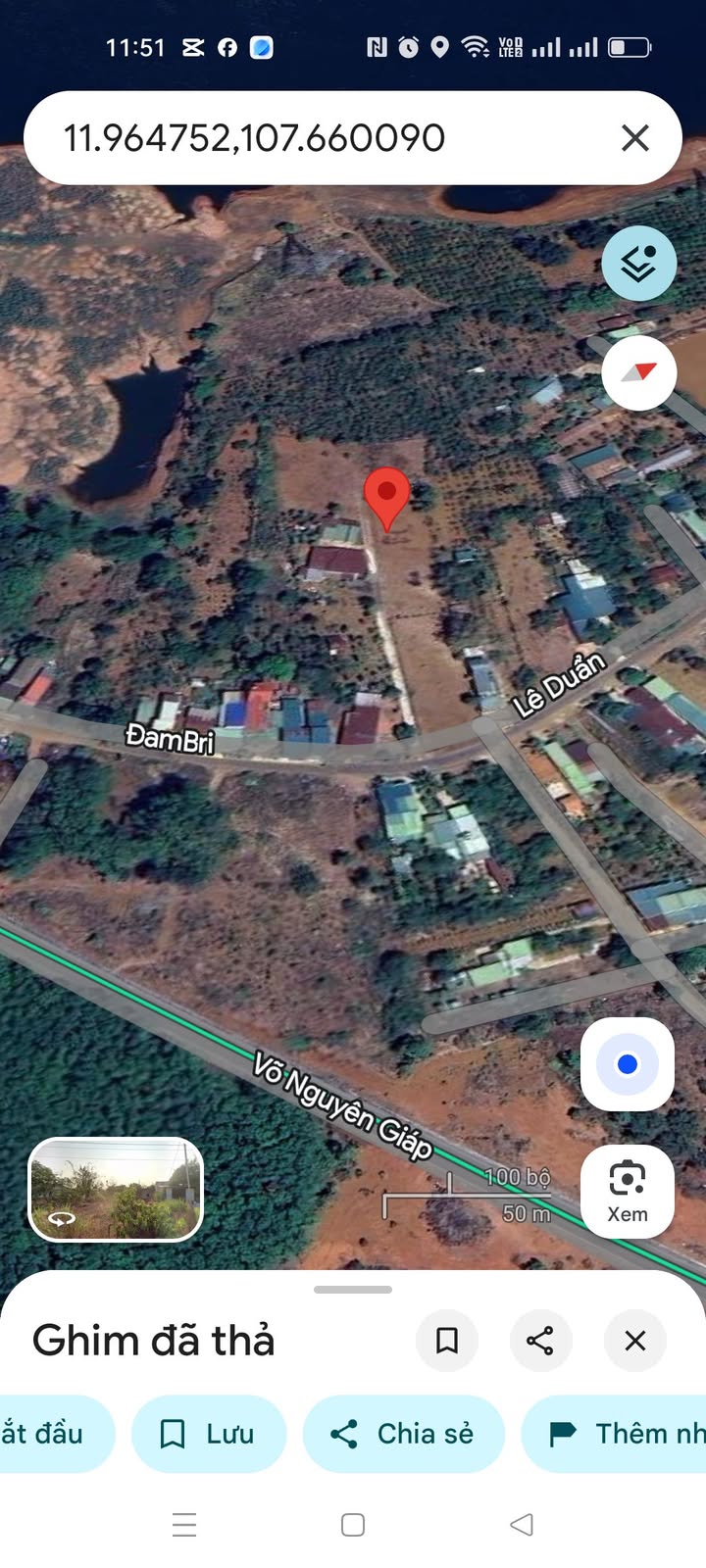Reset map orientation with the compass

pyautogui.click(x=638, y=373)
